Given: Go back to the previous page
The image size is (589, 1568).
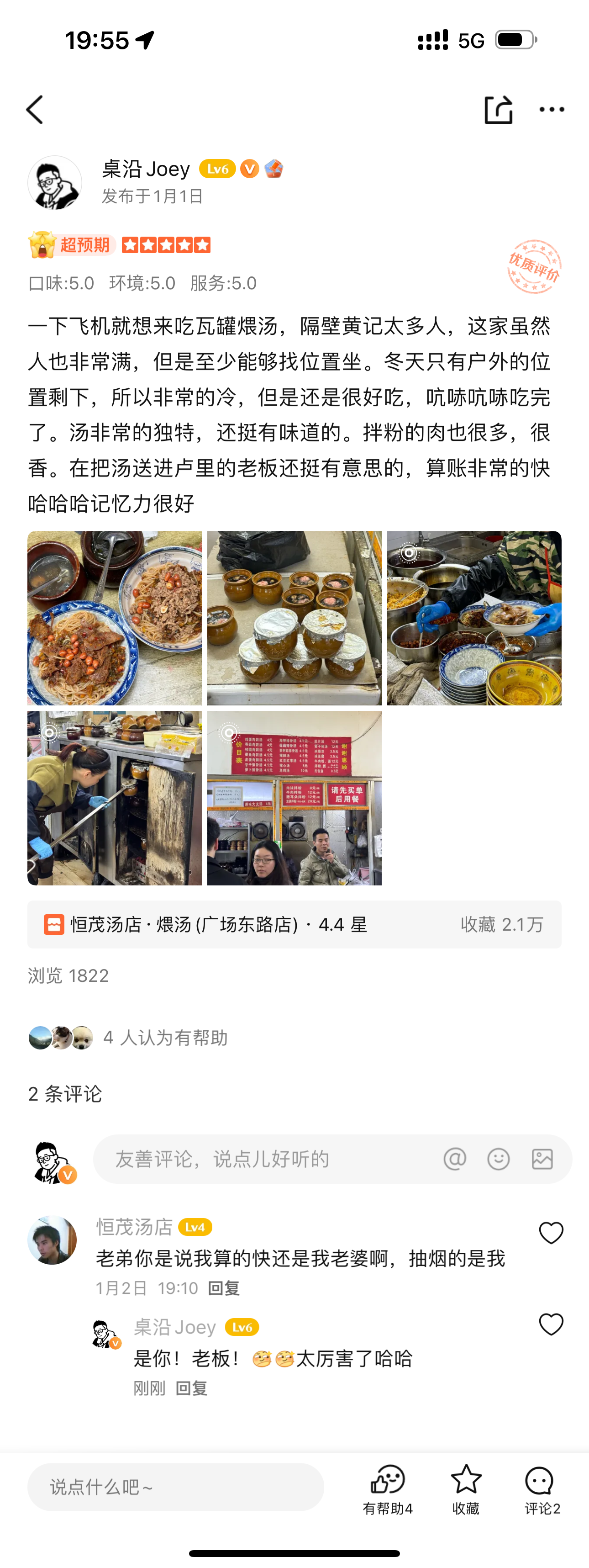Looking at the screenshot, I should (35, 110).
